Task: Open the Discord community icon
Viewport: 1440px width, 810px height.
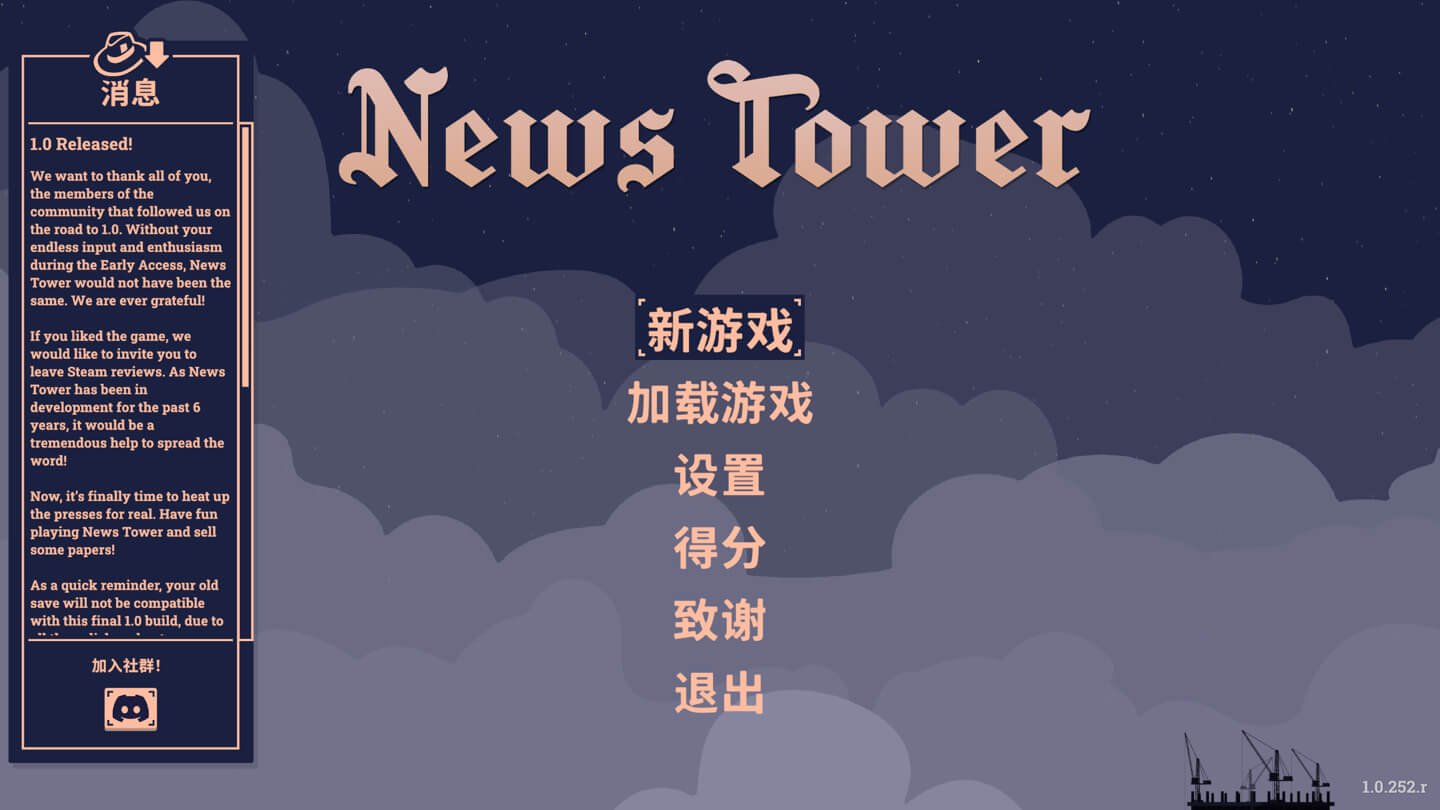Action: click(x=130, y=709)
